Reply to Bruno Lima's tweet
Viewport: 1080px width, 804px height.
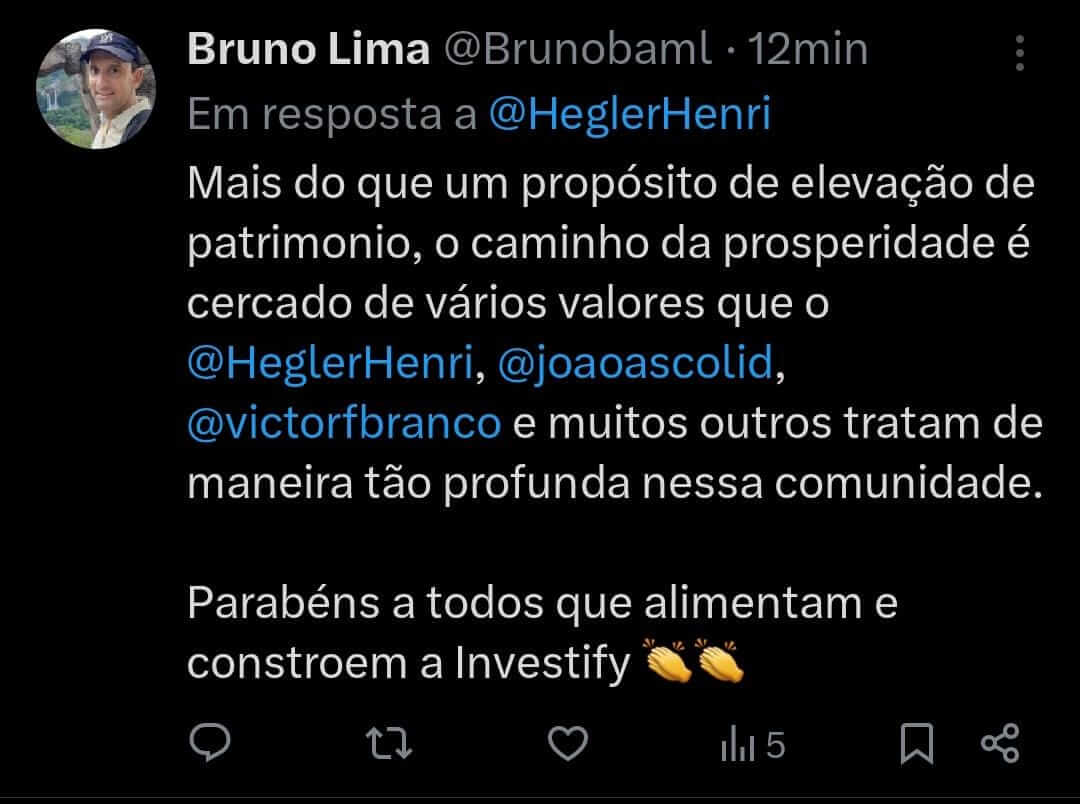click(210, 744)
